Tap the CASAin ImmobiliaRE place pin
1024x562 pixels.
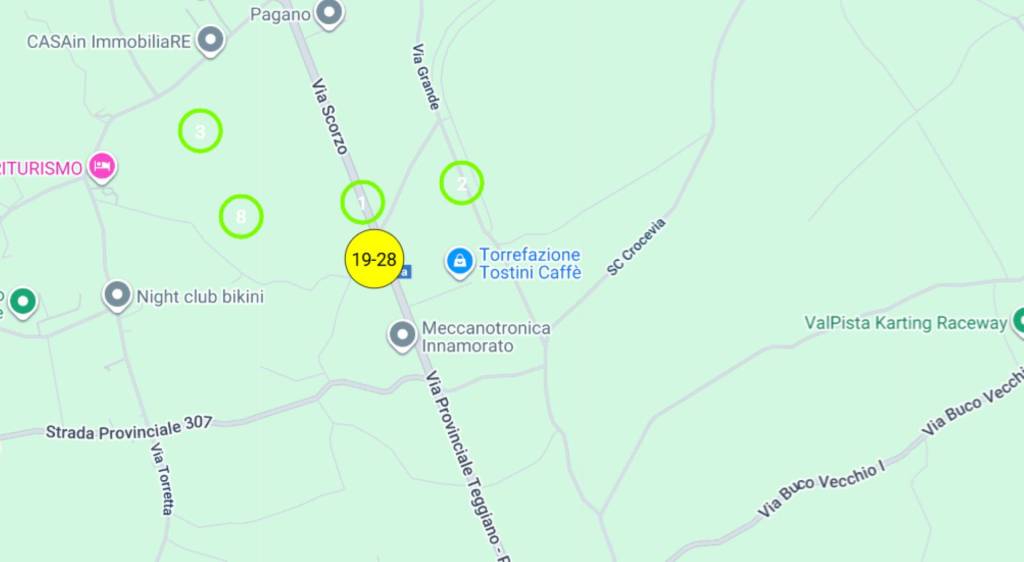coord(210,40)
